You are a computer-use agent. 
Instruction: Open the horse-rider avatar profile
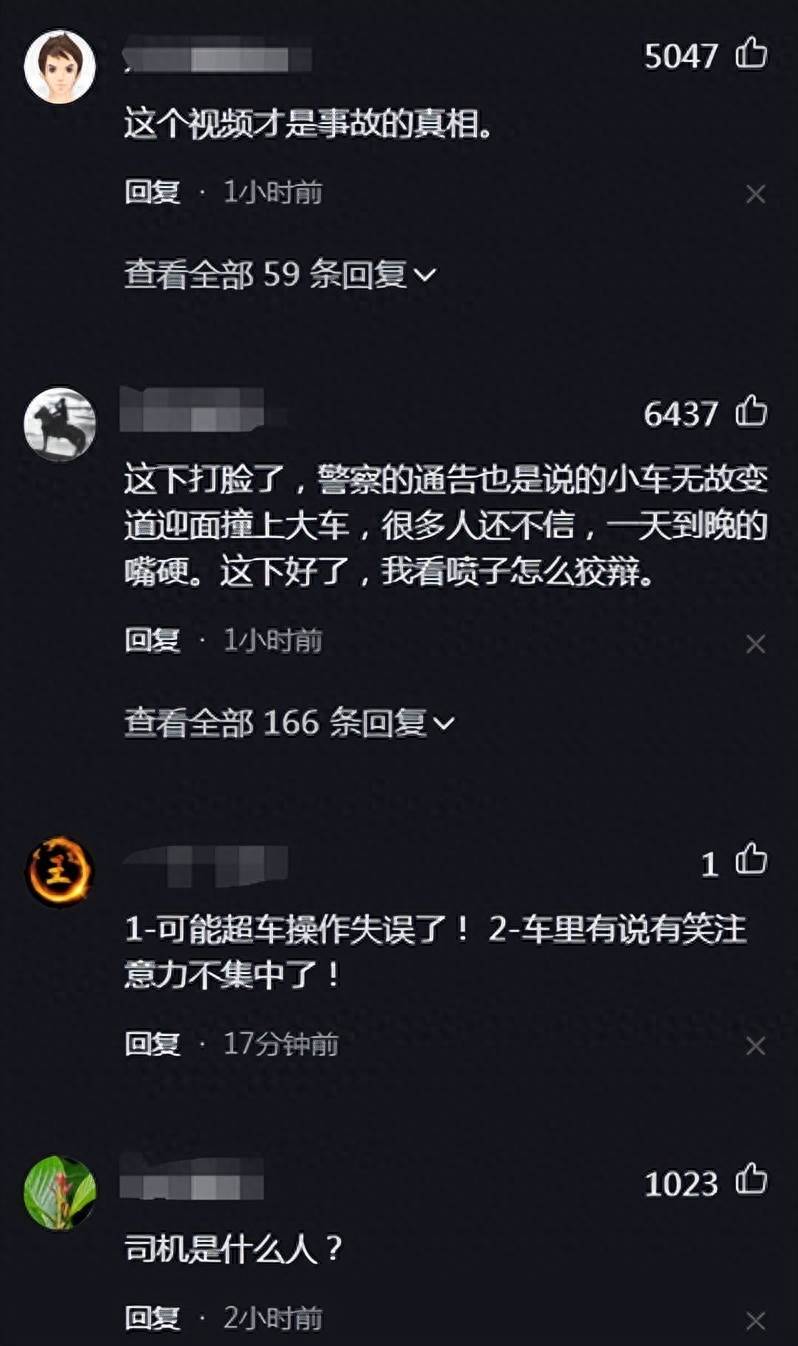click(60, 424)
